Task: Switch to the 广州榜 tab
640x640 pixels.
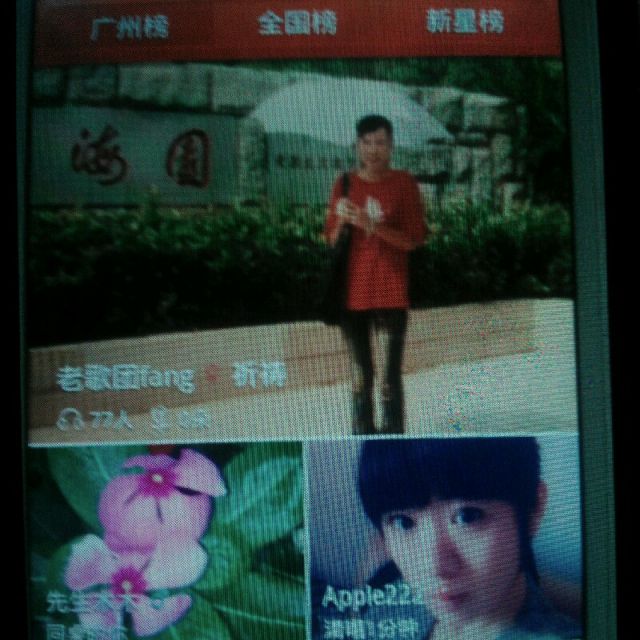Action: (129, 26)
